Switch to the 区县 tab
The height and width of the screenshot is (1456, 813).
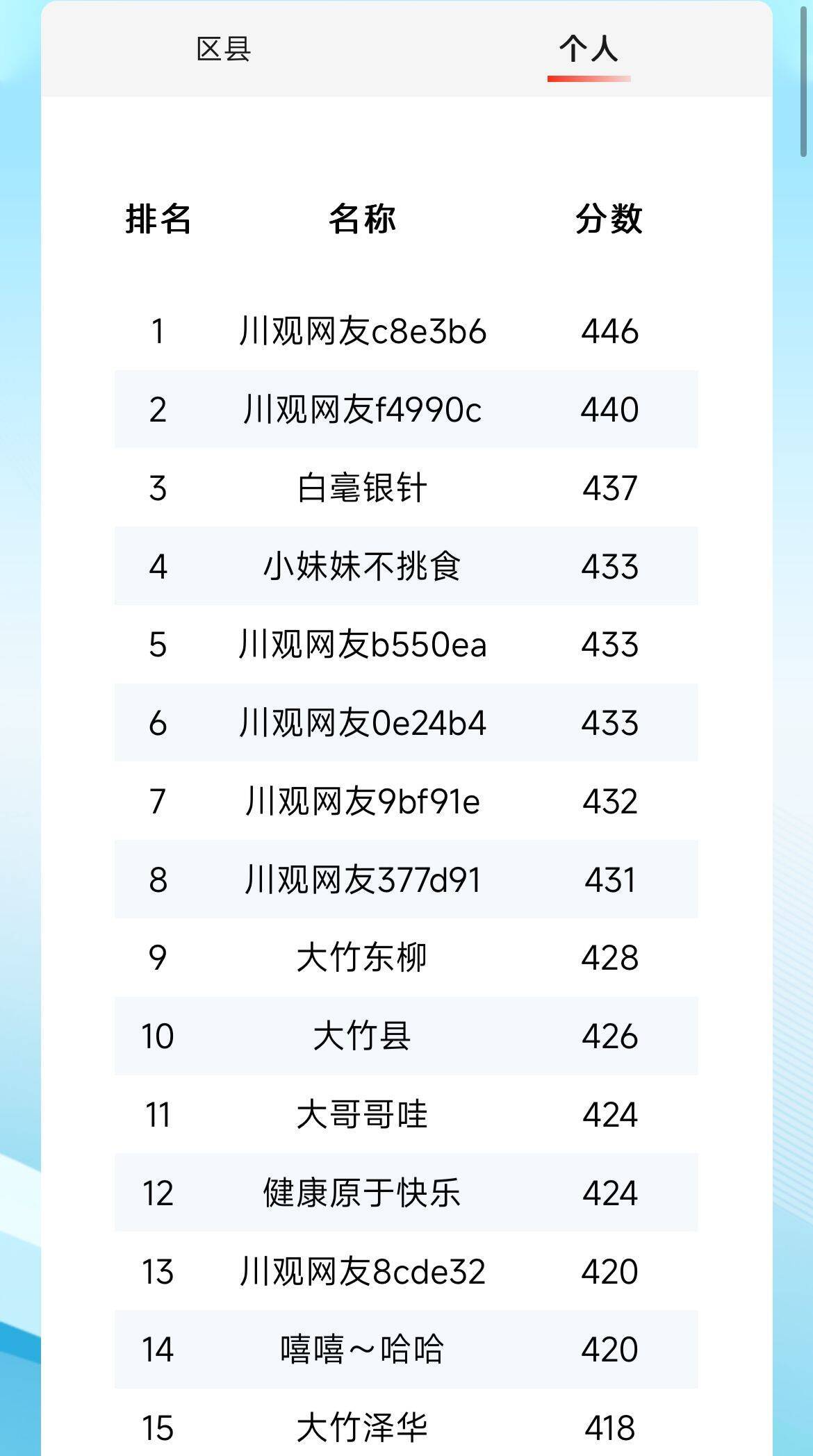[x=223, y=49]
